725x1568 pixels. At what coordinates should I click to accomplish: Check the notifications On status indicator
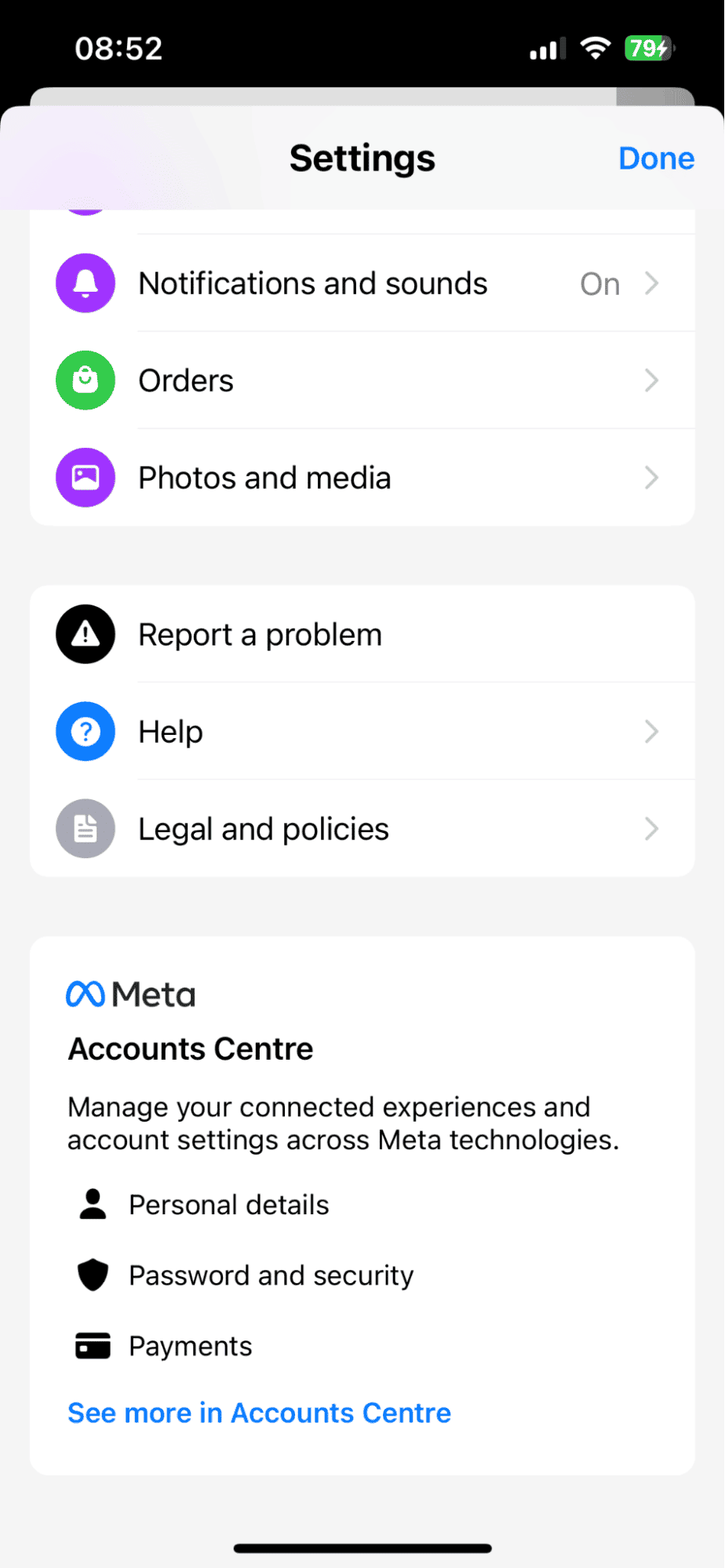point(599,283)
